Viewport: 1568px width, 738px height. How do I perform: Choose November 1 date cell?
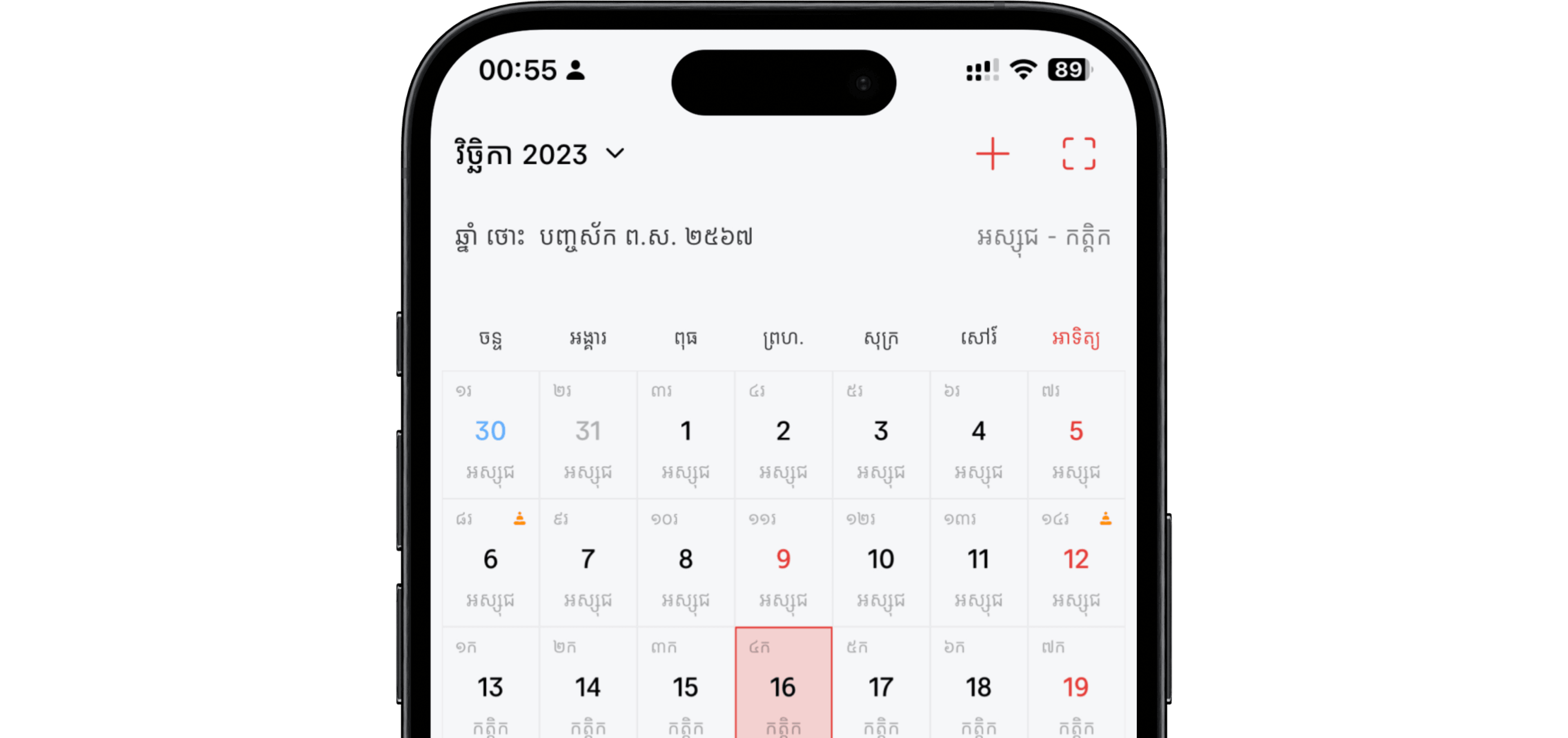(x=686, y=434)
